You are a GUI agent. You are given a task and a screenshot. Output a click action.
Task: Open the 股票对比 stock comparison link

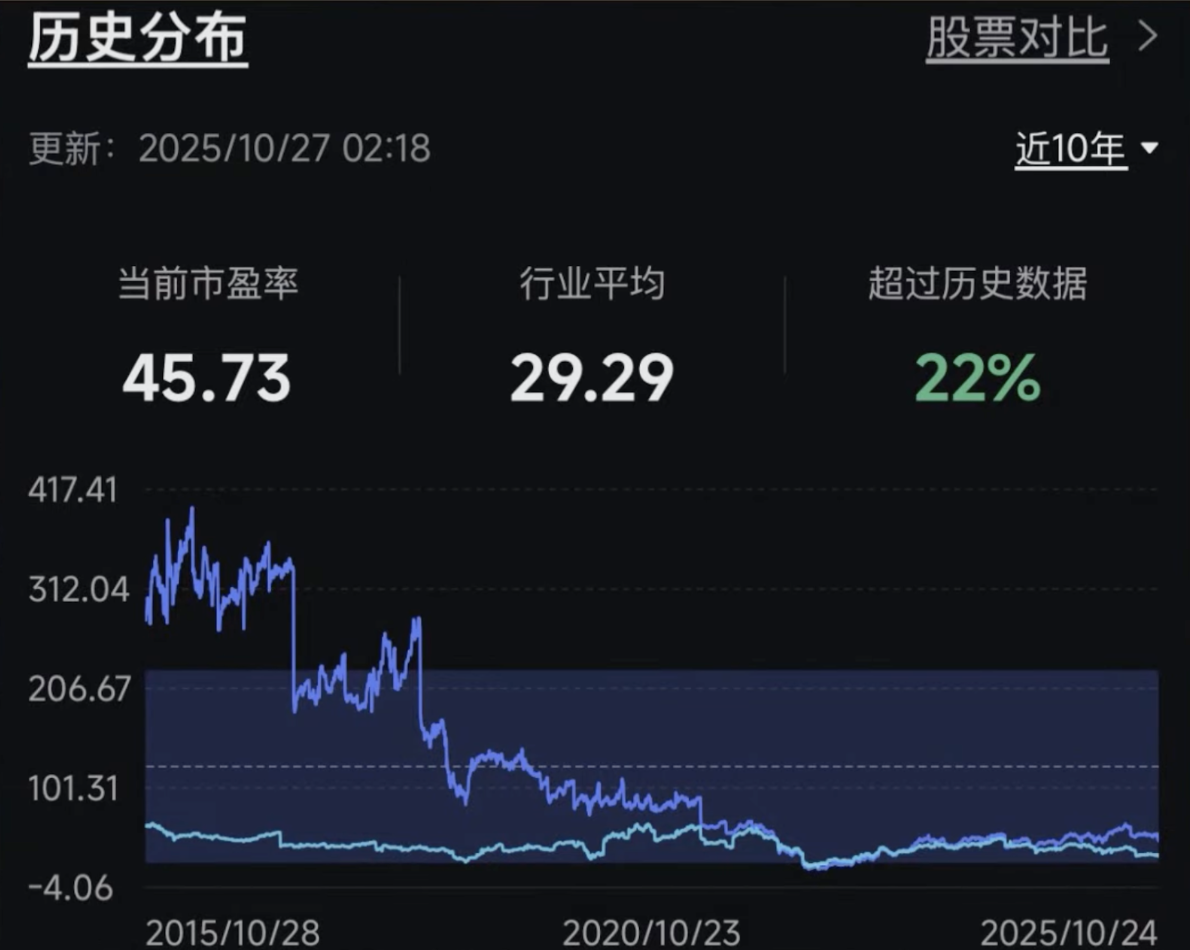click(x=1038, y=40)
